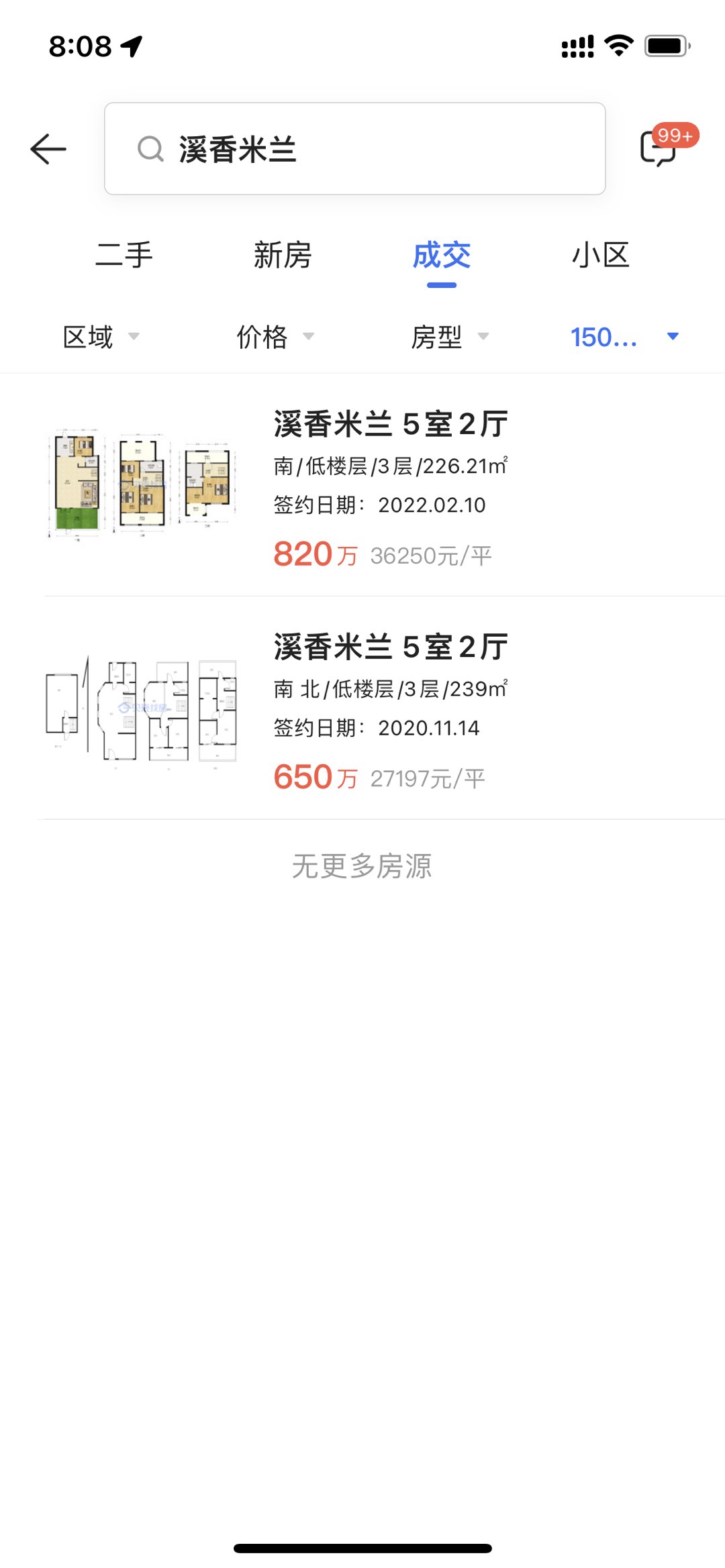Expand the 区域 filter dropdown

101,337
